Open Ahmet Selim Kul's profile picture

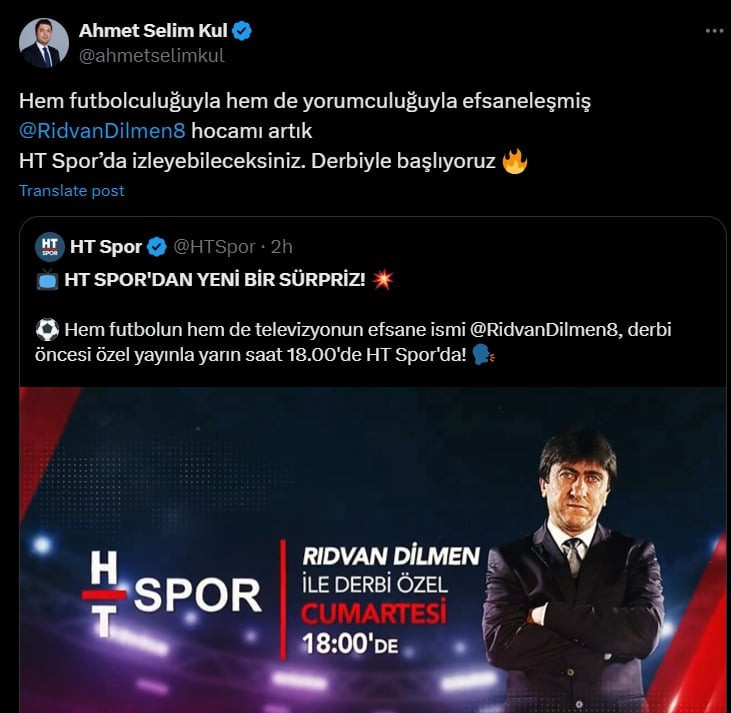(44, 43)
